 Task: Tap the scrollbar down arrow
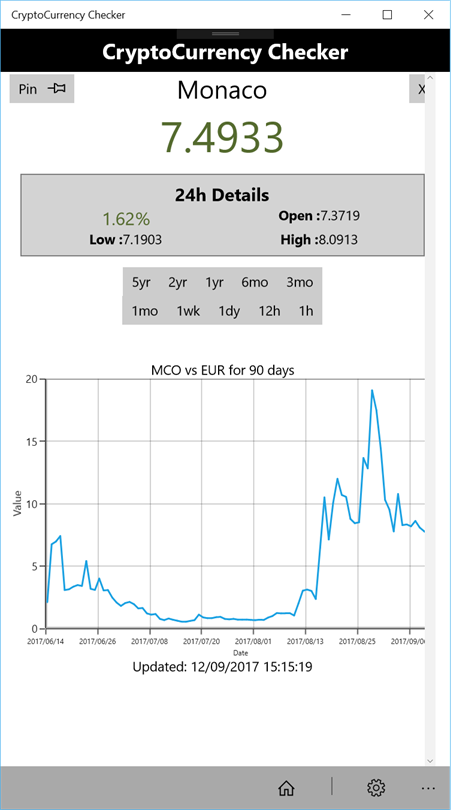click(430, 761)
